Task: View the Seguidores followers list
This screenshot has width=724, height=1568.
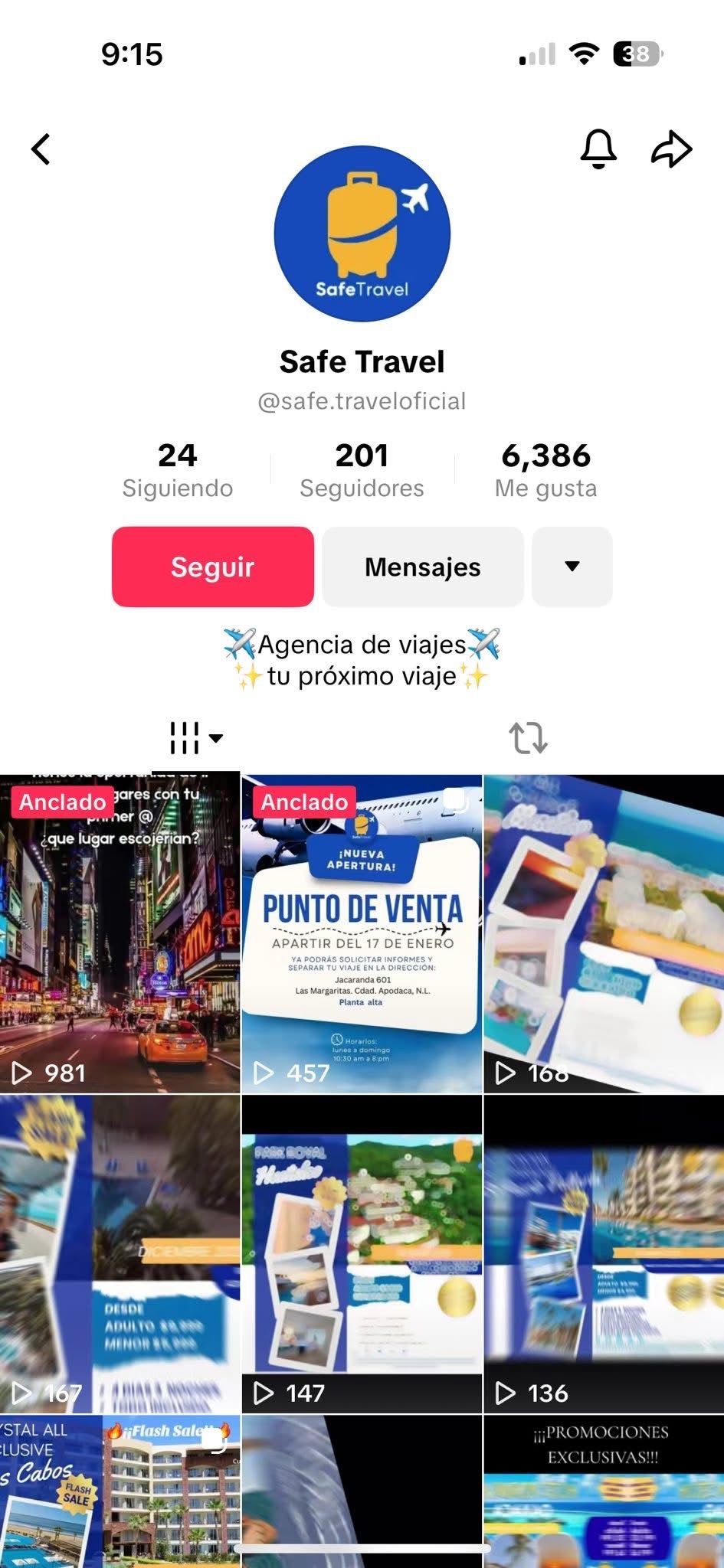Action: click(362, 469)
